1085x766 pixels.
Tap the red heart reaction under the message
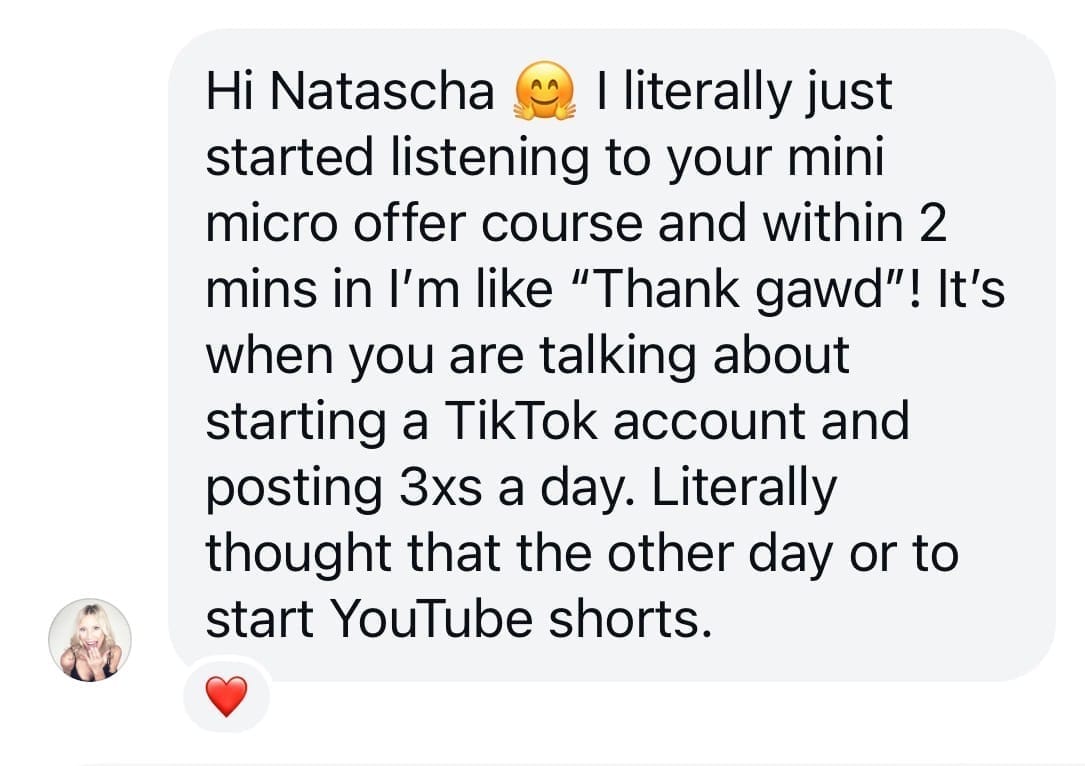(x=226, y=695)
